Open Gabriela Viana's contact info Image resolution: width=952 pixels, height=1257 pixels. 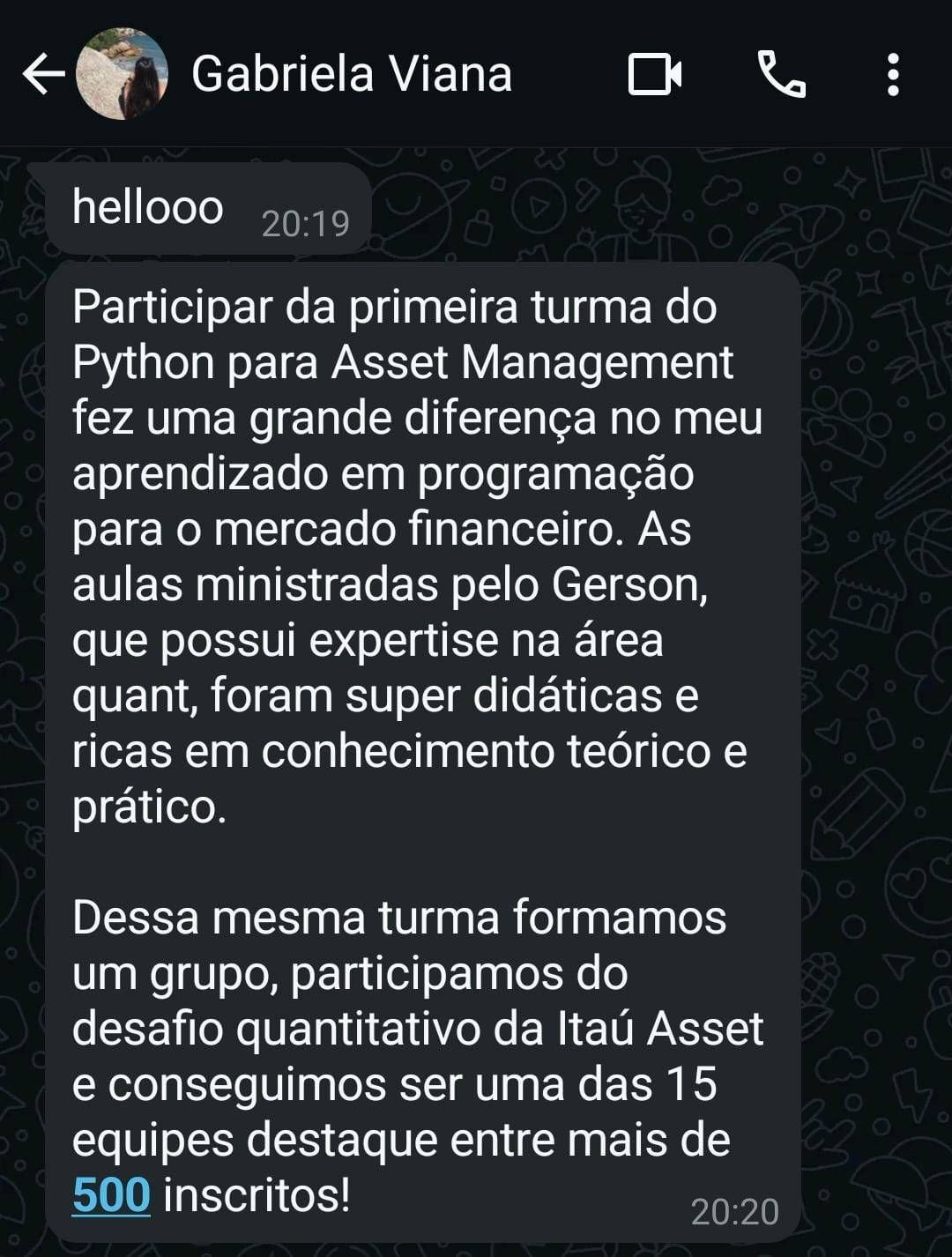pyautogui.click(x=351, y=74)
